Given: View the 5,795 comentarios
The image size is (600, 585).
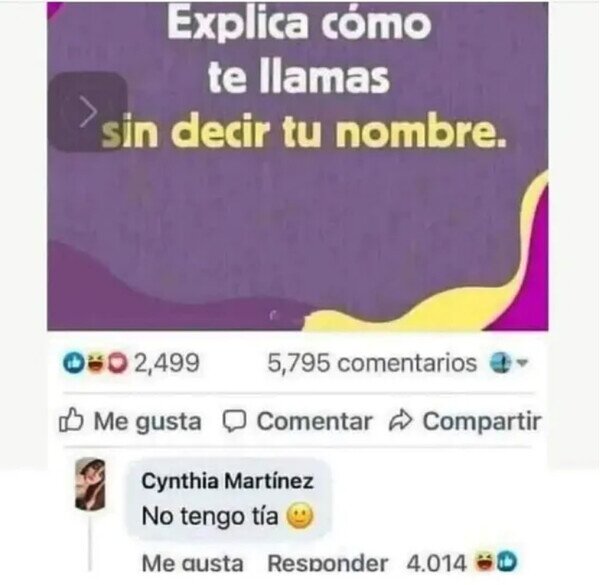Looking at the screenshot, I should click(x=372, y=363).
